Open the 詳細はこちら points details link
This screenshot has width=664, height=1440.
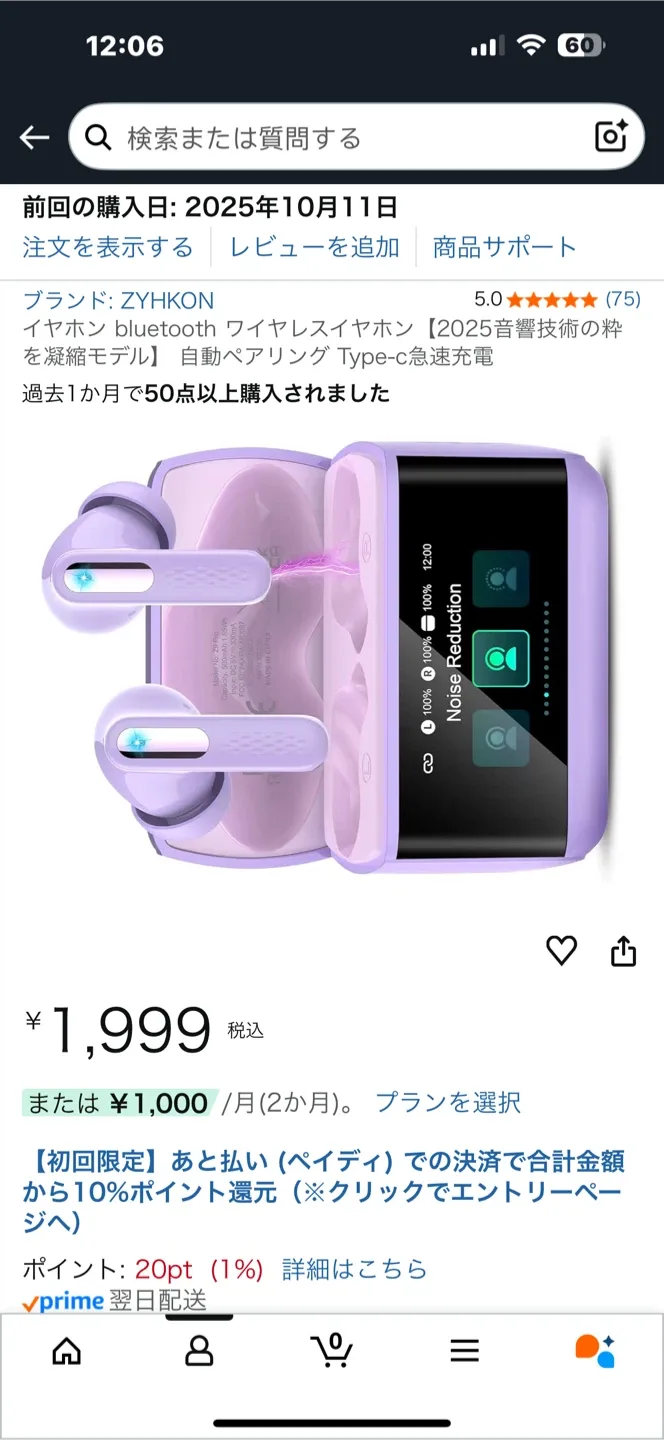point(354,1269)
